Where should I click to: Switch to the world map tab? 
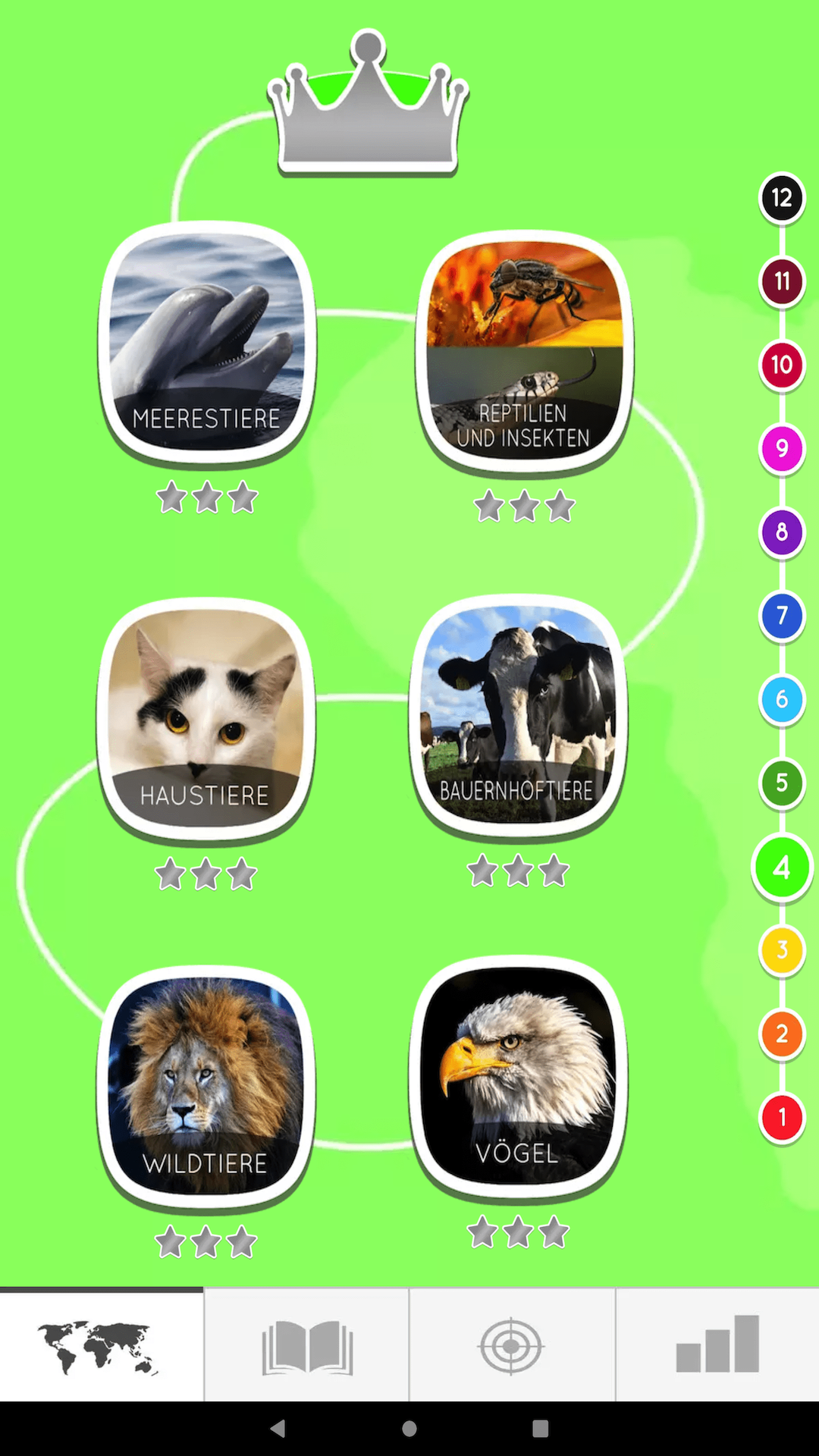point(102,1347)
